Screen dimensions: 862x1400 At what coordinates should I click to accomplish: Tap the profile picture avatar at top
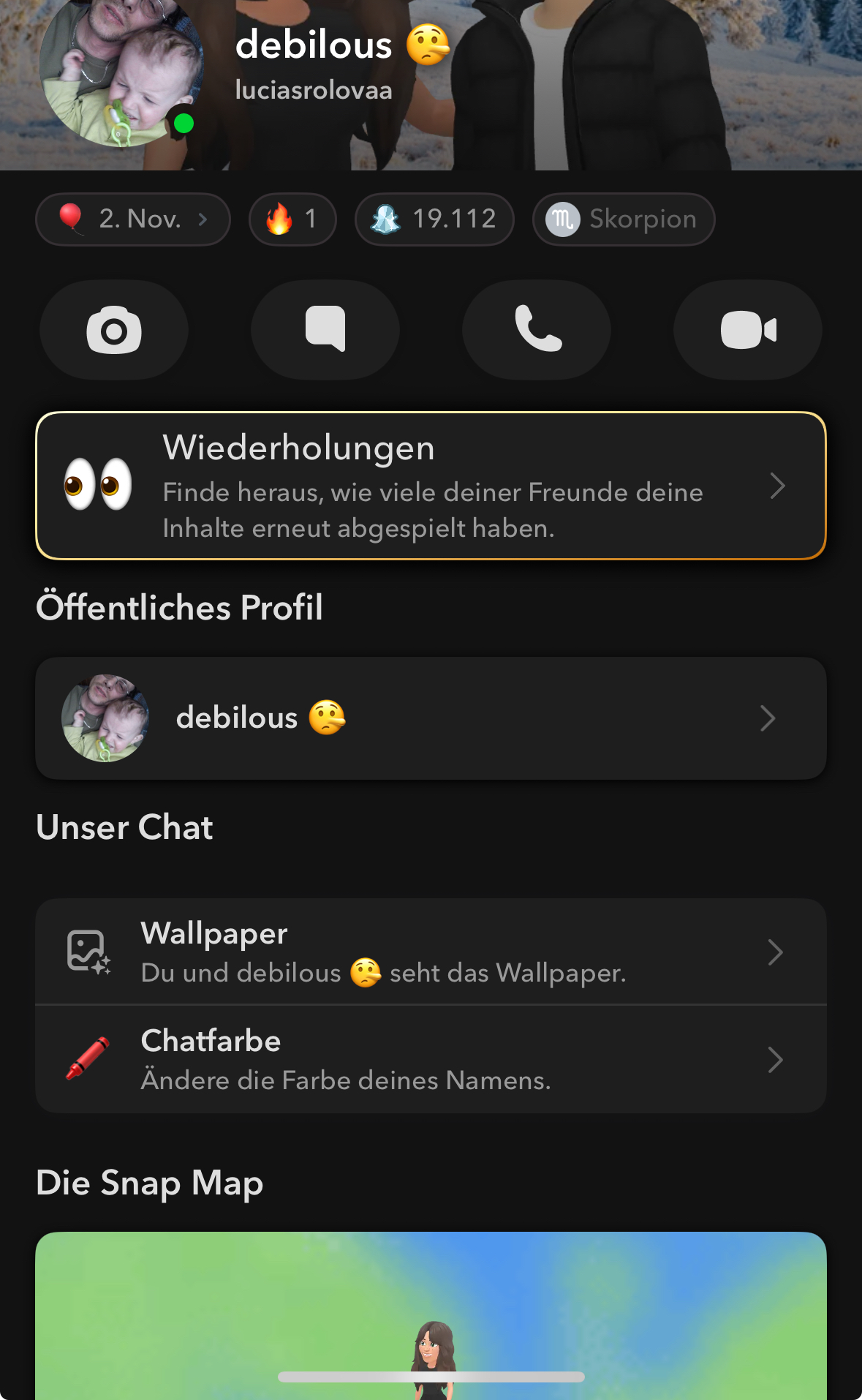pyautogui.click(x=121, y=68)
